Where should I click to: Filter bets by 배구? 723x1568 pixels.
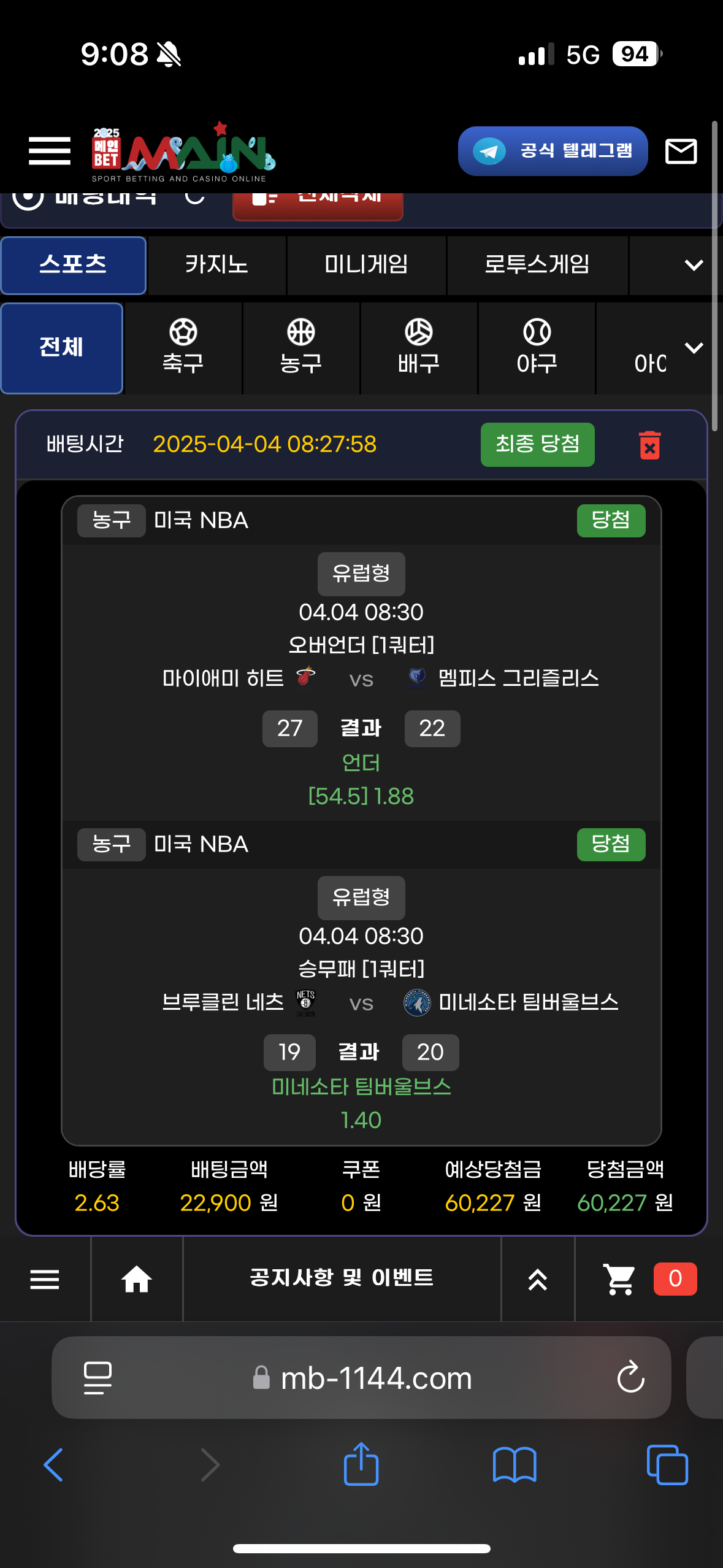pos(418,348)
